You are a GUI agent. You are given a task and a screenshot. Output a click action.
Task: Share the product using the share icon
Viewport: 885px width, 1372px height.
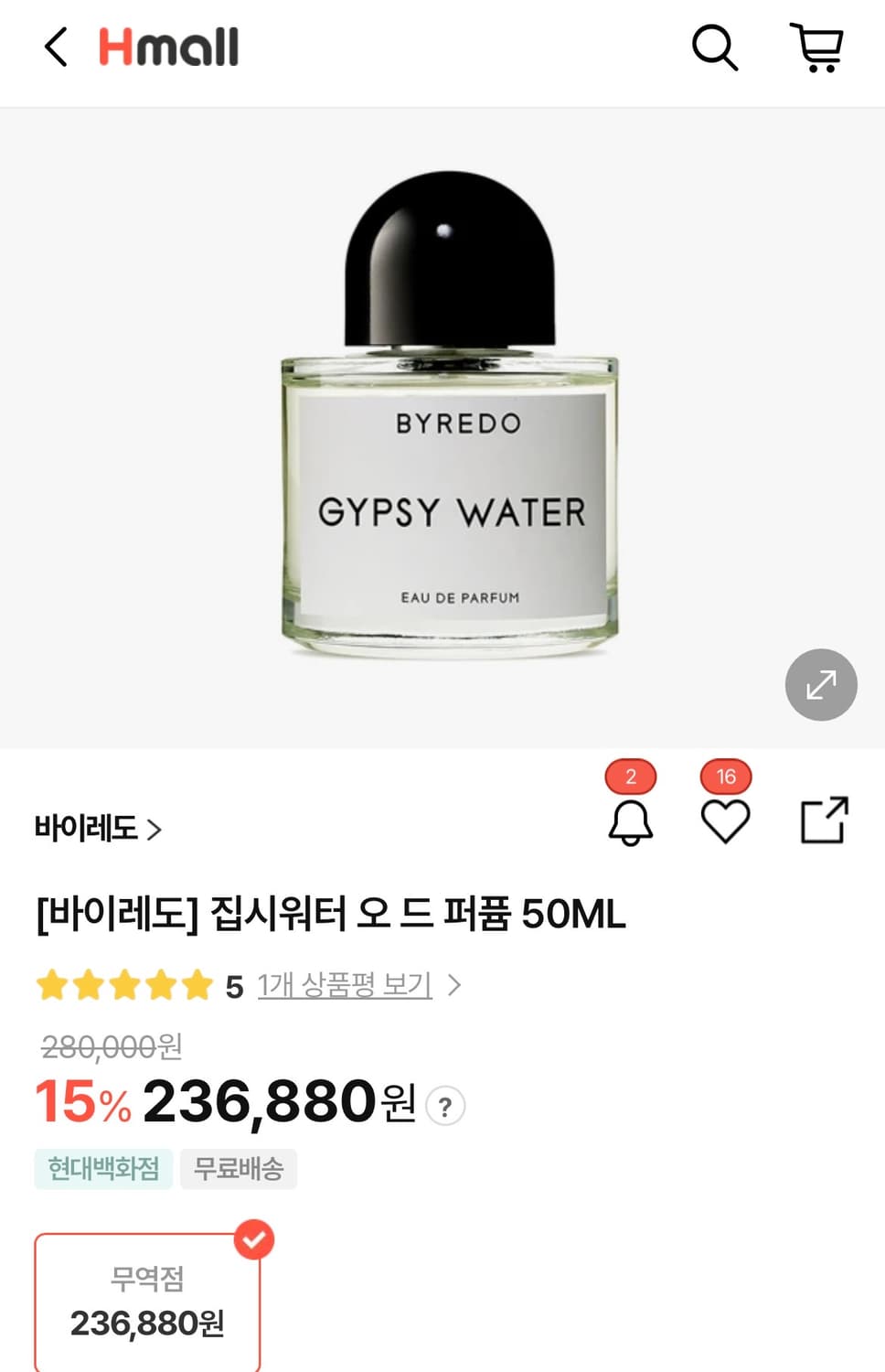pyautogui.click(x=822, y=821)
